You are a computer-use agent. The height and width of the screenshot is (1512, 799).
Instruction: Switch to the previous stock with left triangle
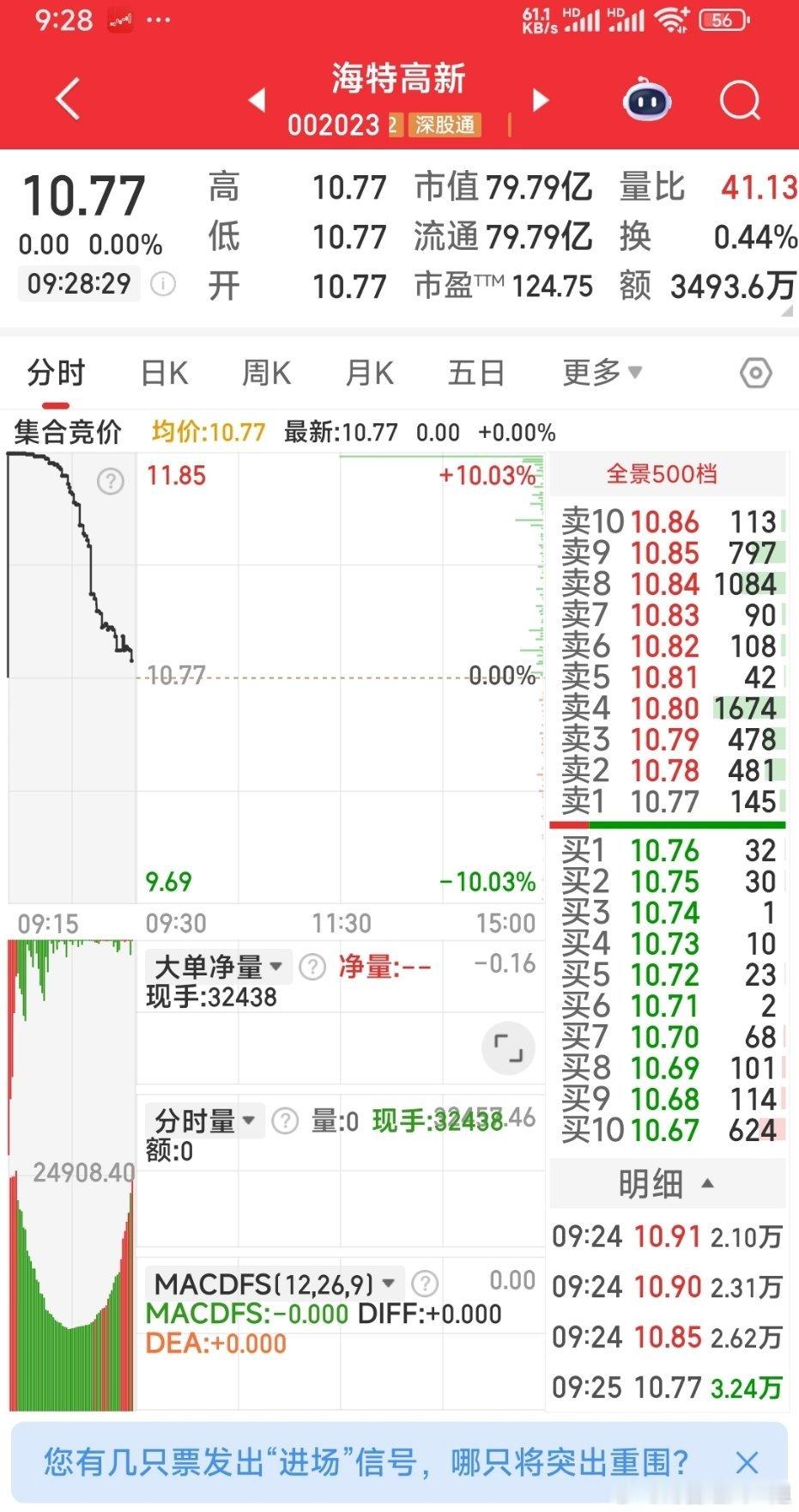(x=257, y=100)
